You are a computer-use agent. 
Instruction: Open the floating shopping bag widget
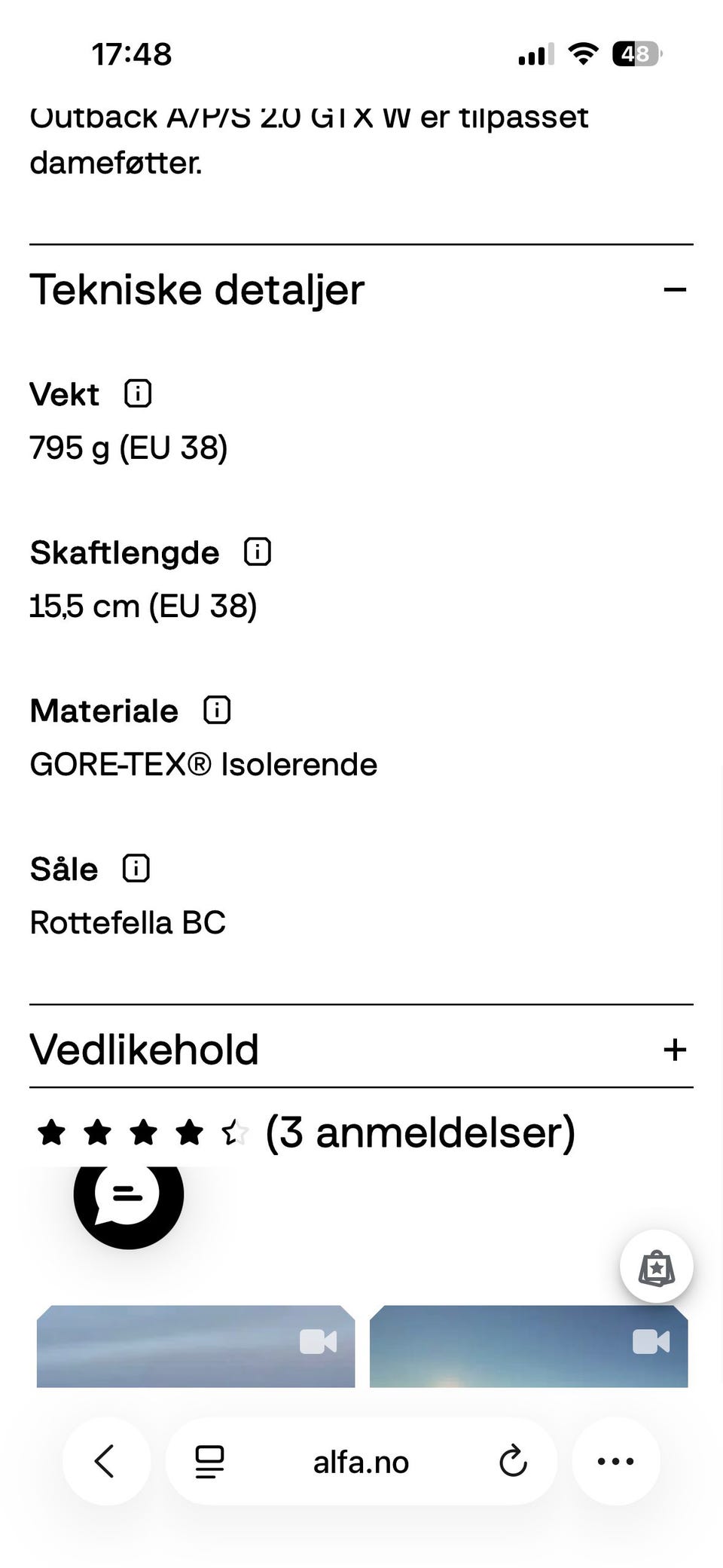point(656,1267)
